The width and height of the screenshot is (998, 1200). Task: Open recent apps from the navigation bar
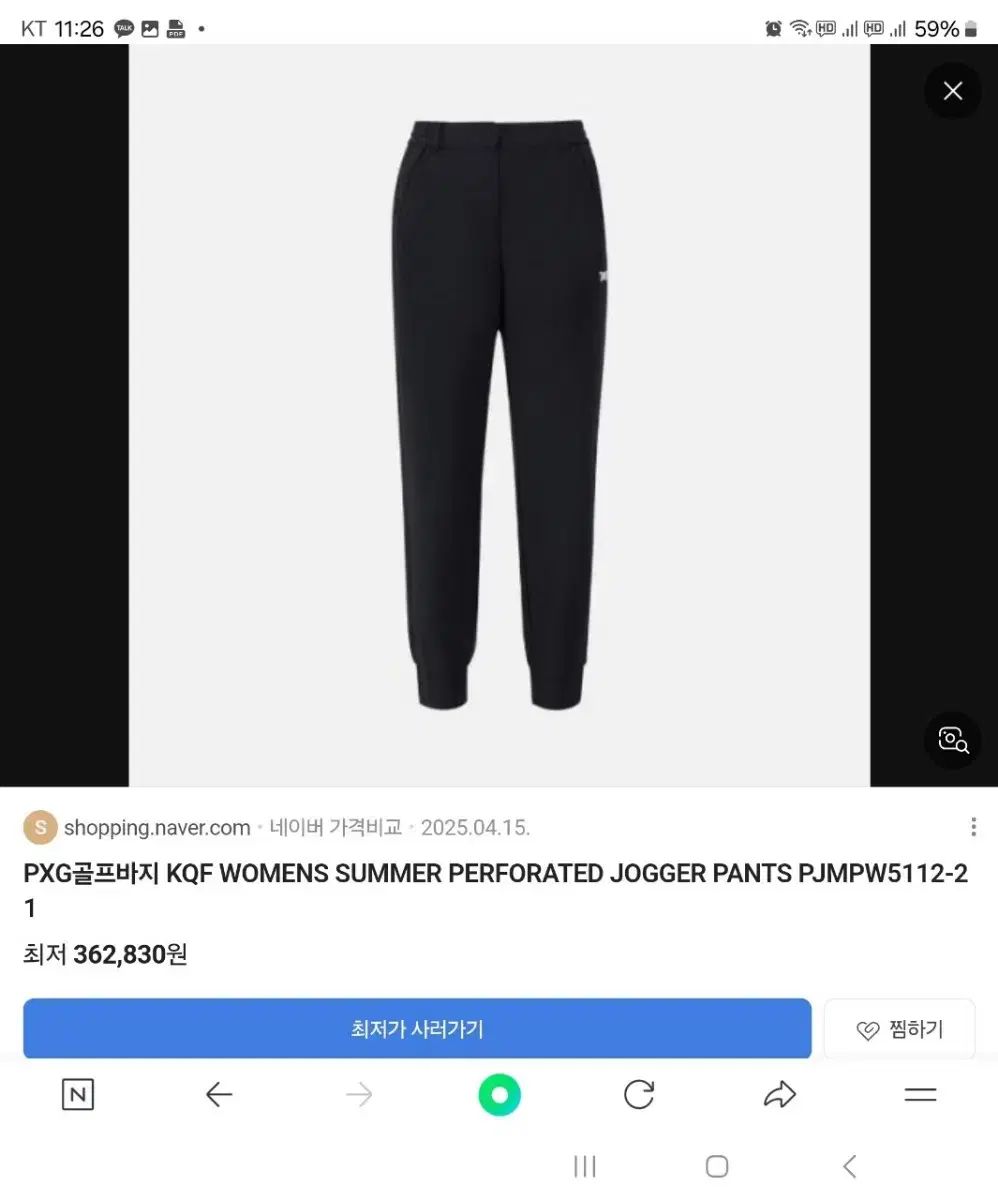point(585,1166)
